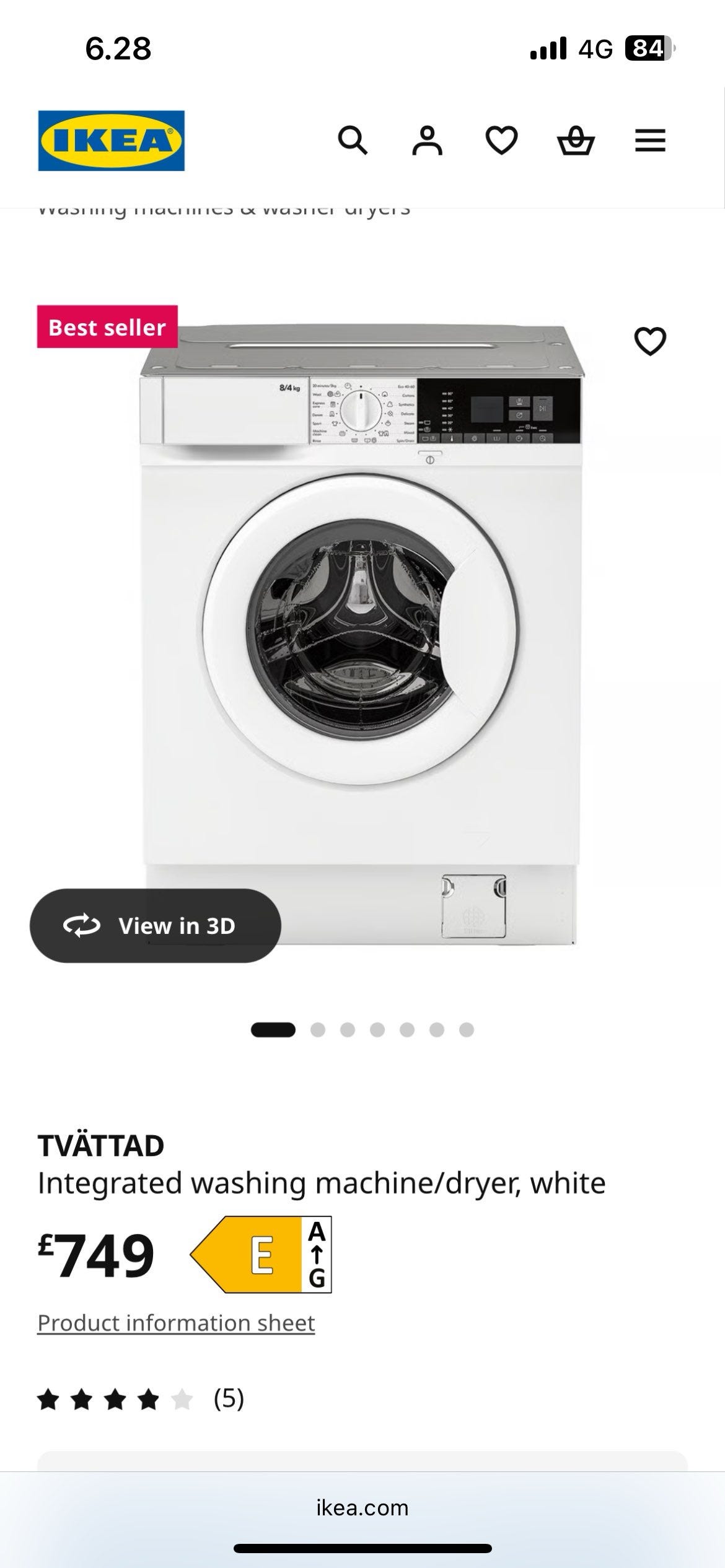Open the account profile icon
725x1568 pixels.
pyautogui.click(x=427, y=141)
